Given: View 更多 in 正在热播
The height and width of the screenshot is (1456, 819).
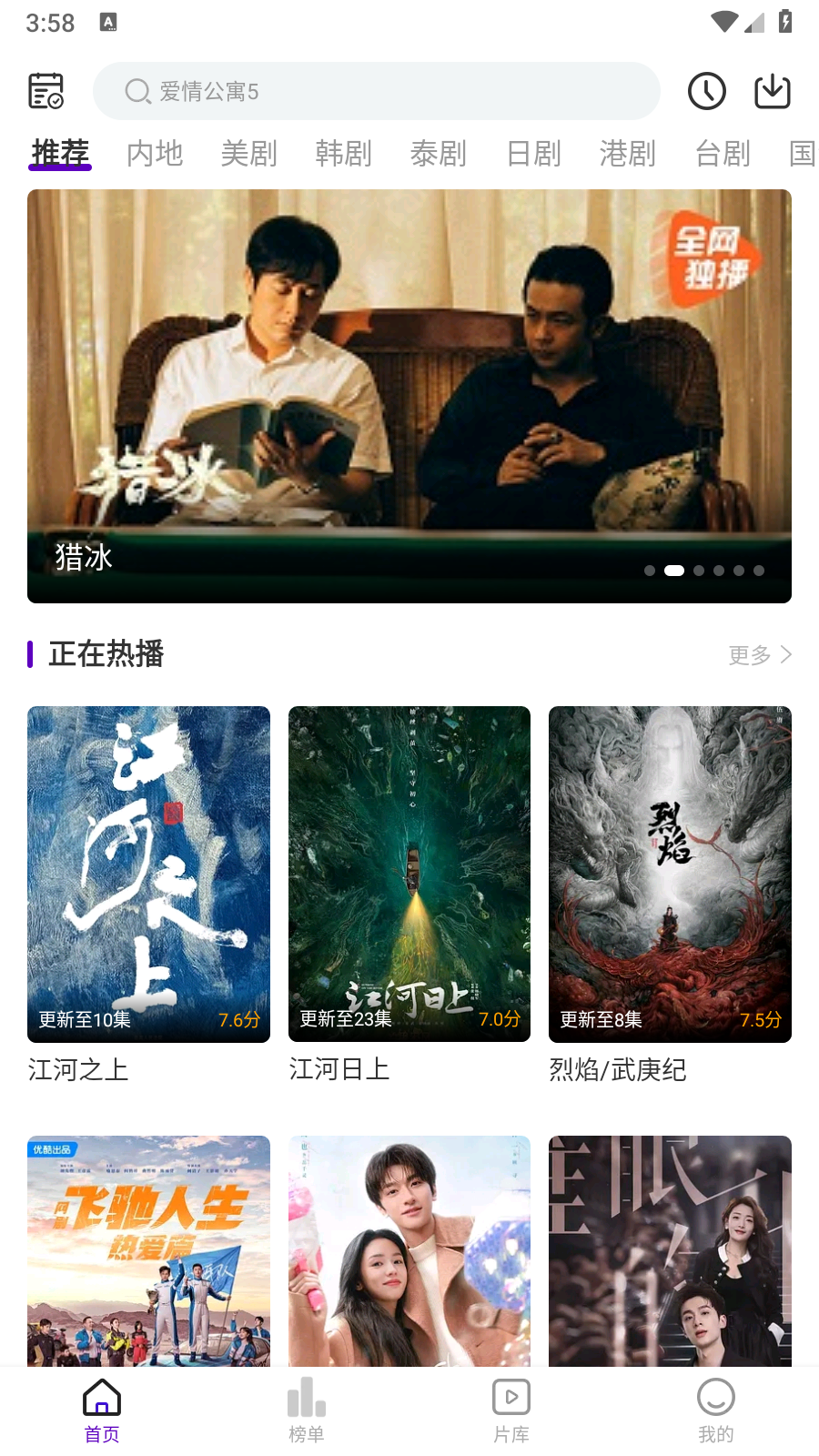Looking at the screenshot, I should click(760, 655).
